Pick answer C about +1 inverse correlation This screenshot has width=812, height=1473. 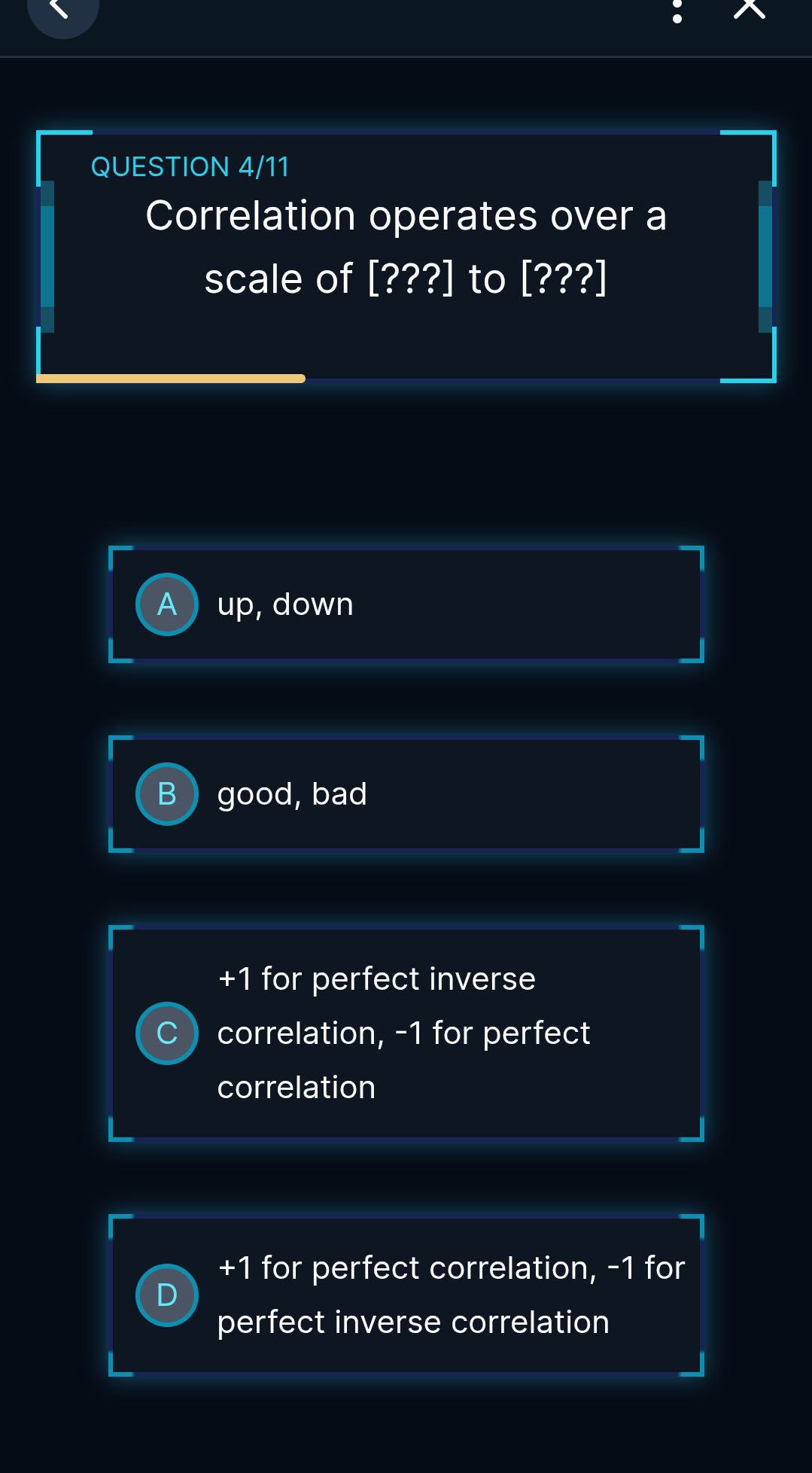(x=406, y=1033)
